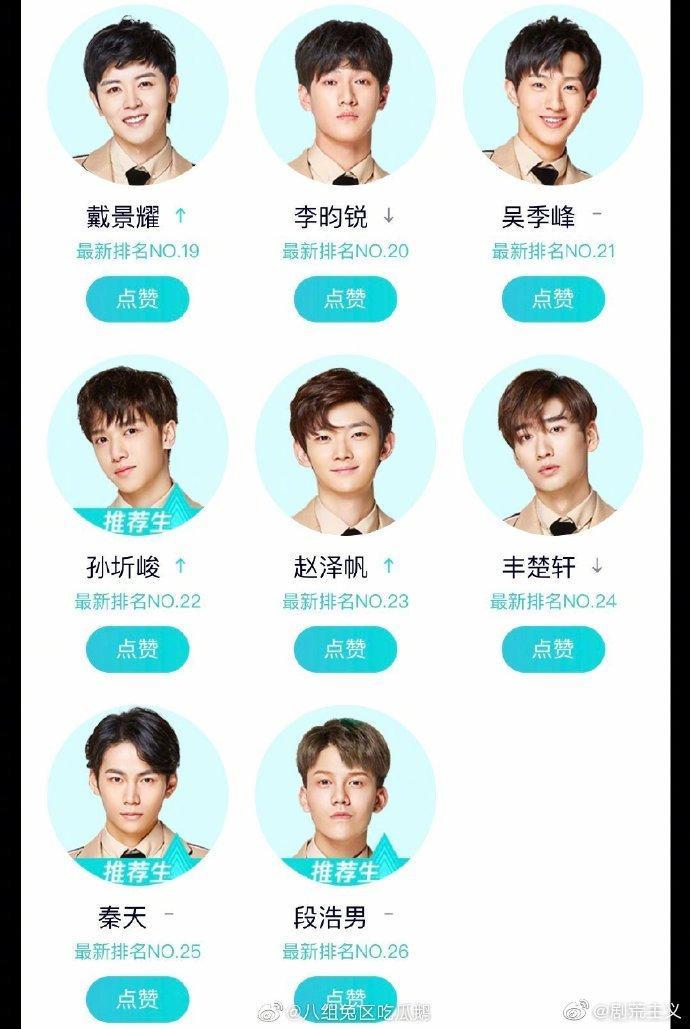
Task: Tap the 点赞 button below 秦天
Action: [137, 998]
